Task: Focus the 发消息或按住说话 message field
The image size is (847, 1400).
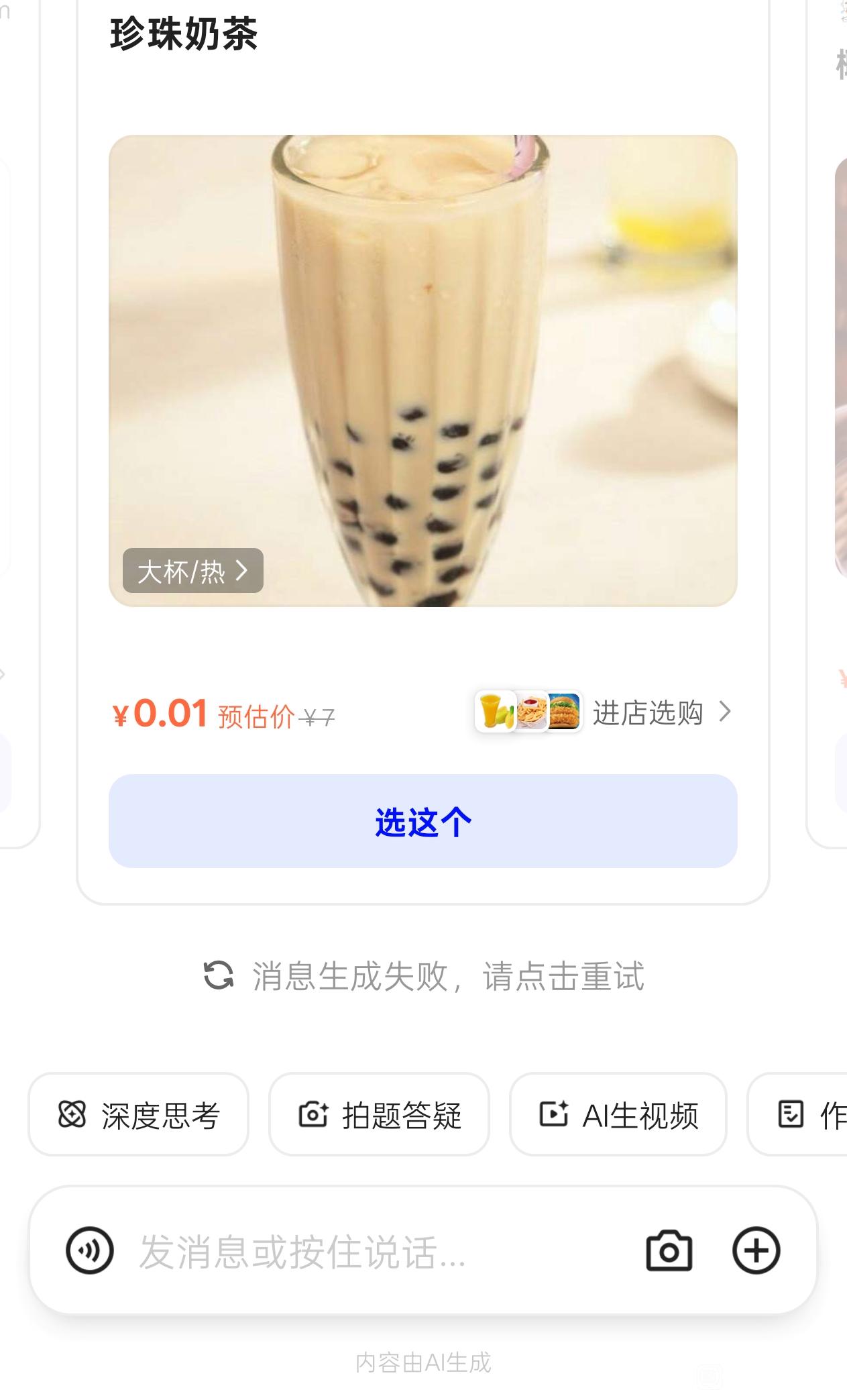Action: [376, 1251]
